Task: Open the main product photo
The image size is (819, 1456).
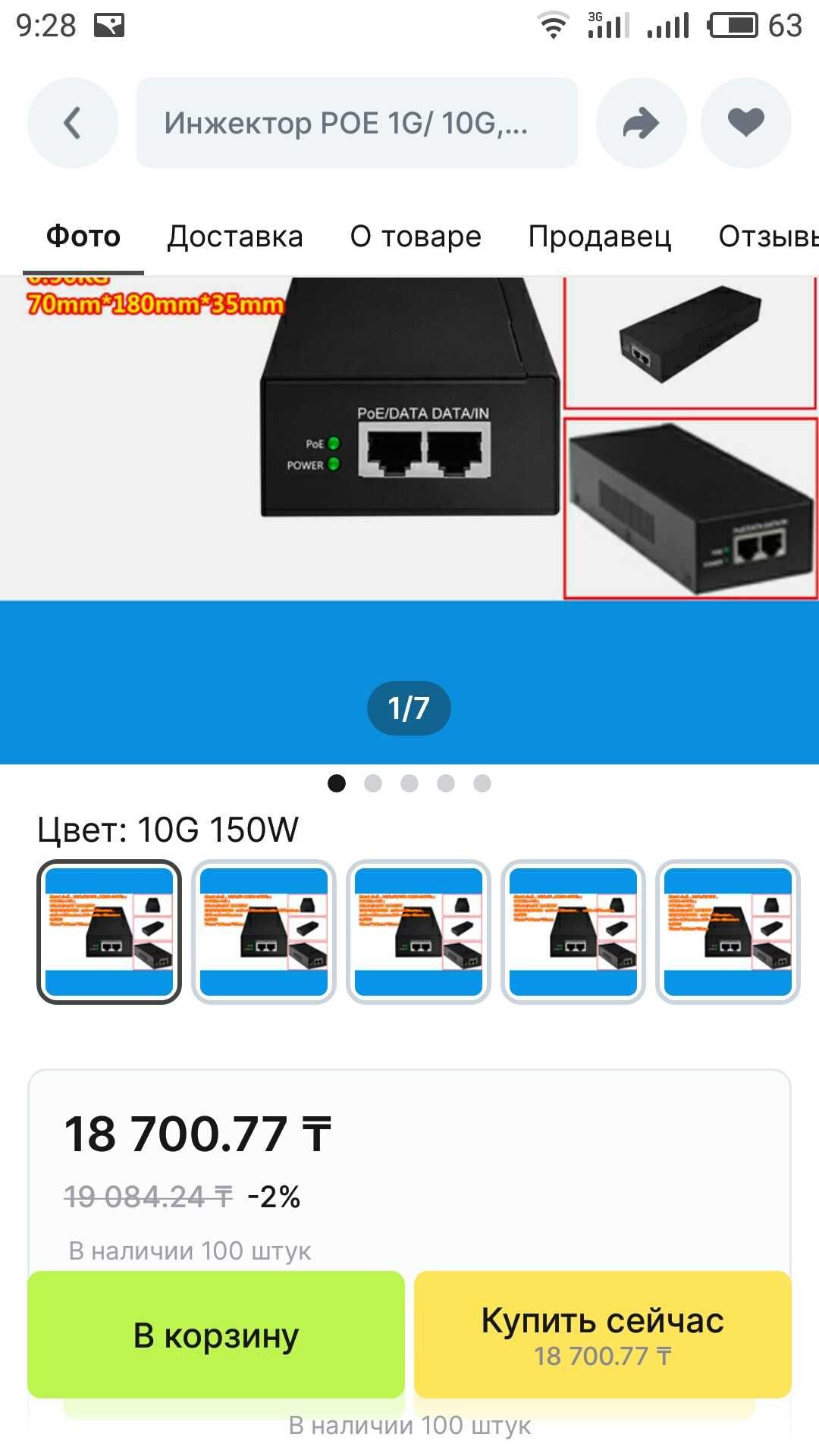Action: pyautogui.click(x=409, y=485)
